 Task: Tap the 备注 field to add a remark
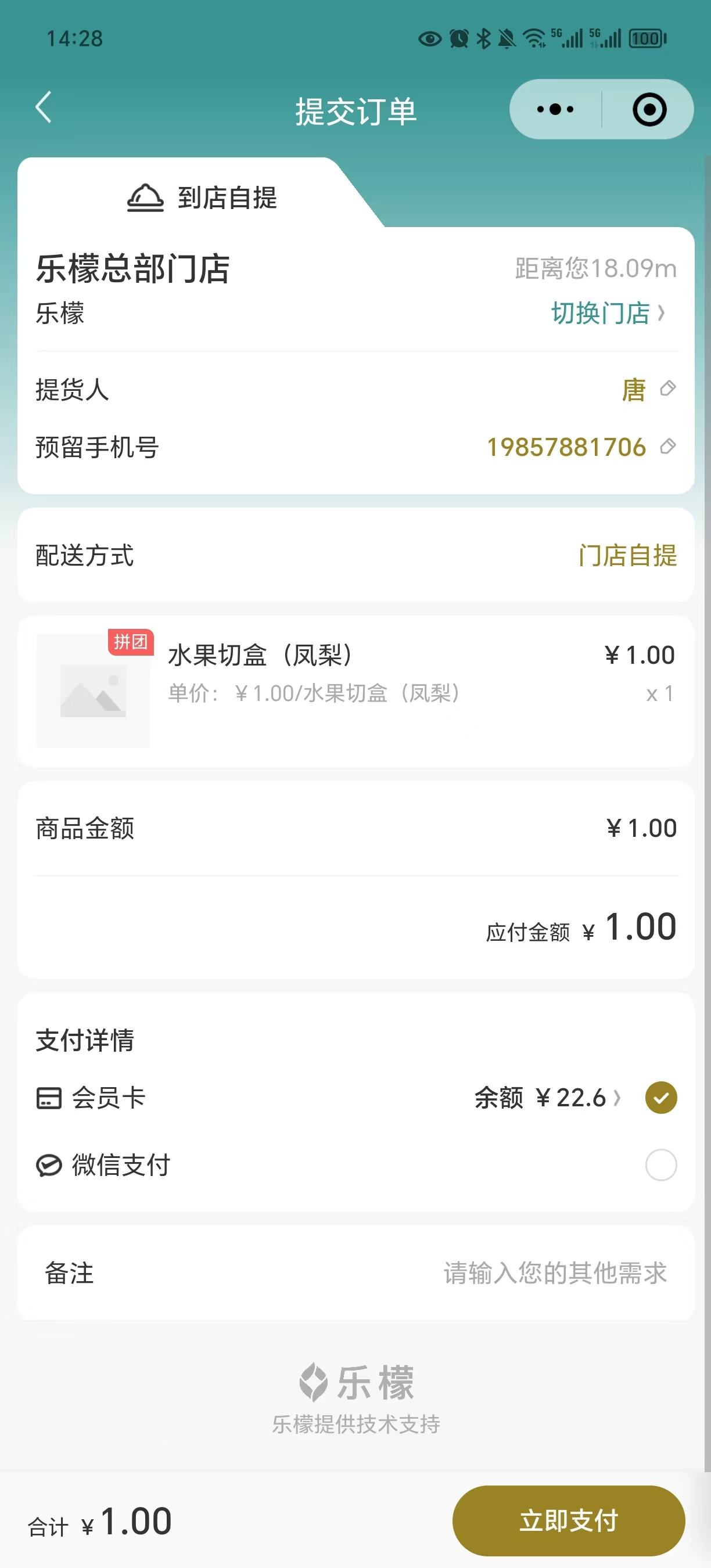click(x=355, y=1273)
